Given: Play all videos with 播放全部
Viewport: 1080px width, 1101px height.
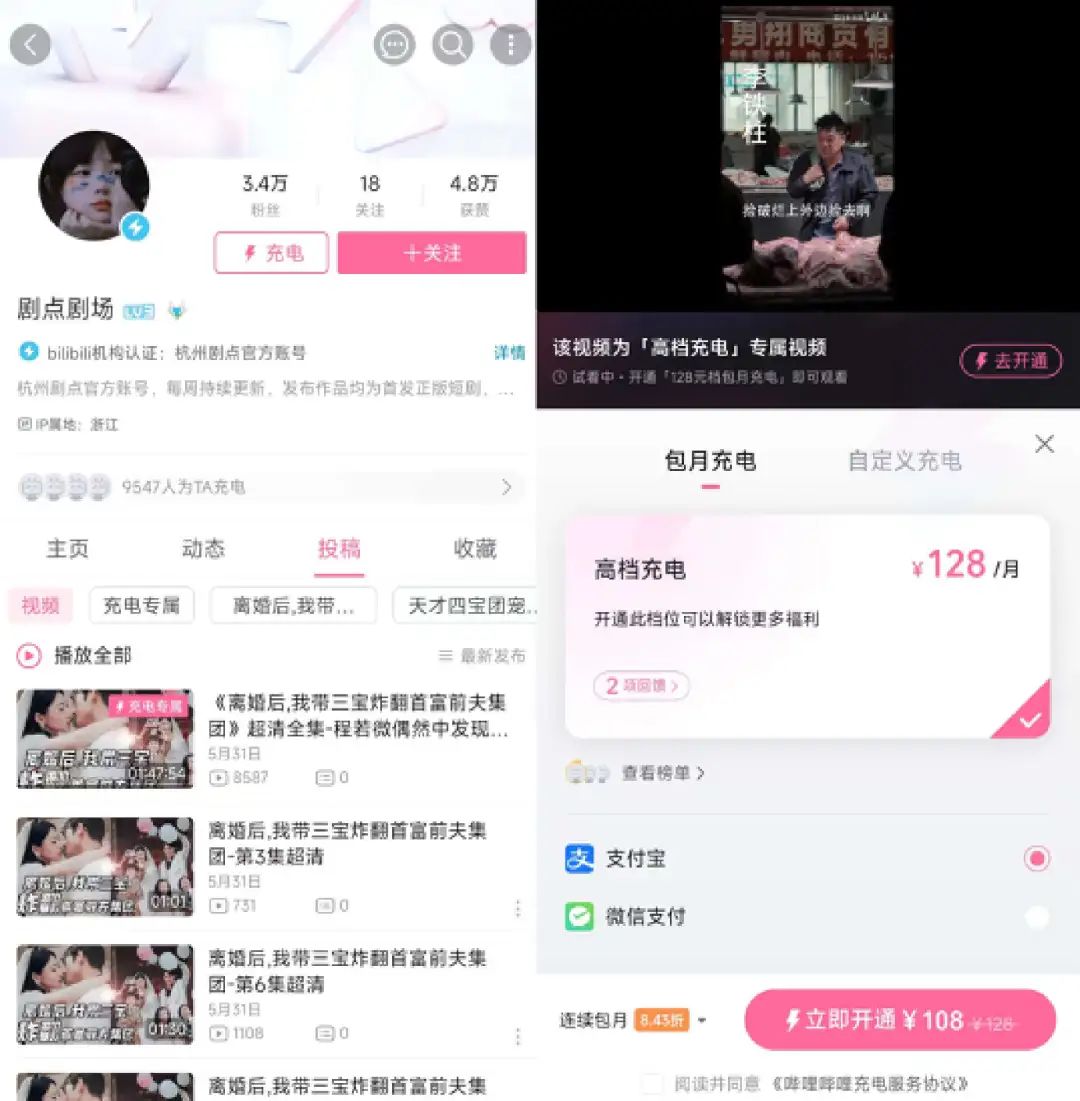Looking at the screenshot, I should click(75, 656).
